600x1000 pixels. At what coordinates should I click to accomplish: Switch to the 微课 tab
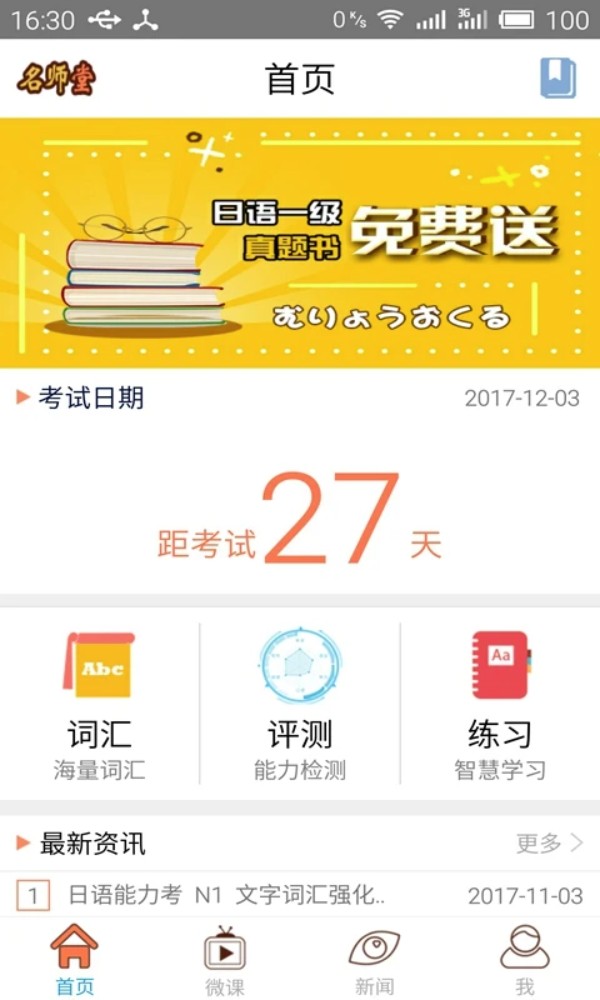(x=225, y=960)
